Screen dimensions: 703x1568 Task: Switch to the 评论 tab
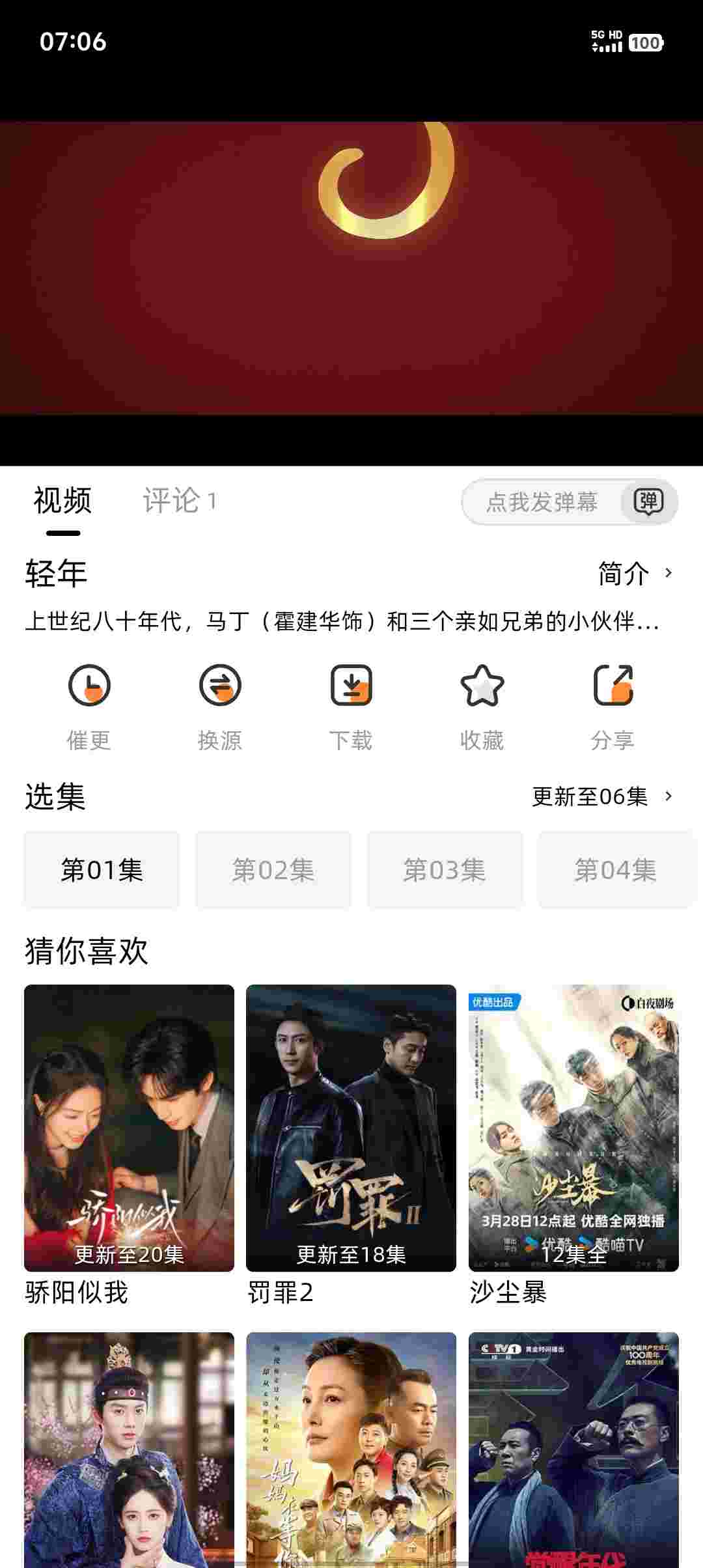pyautogui.click(x=178, y=501)
